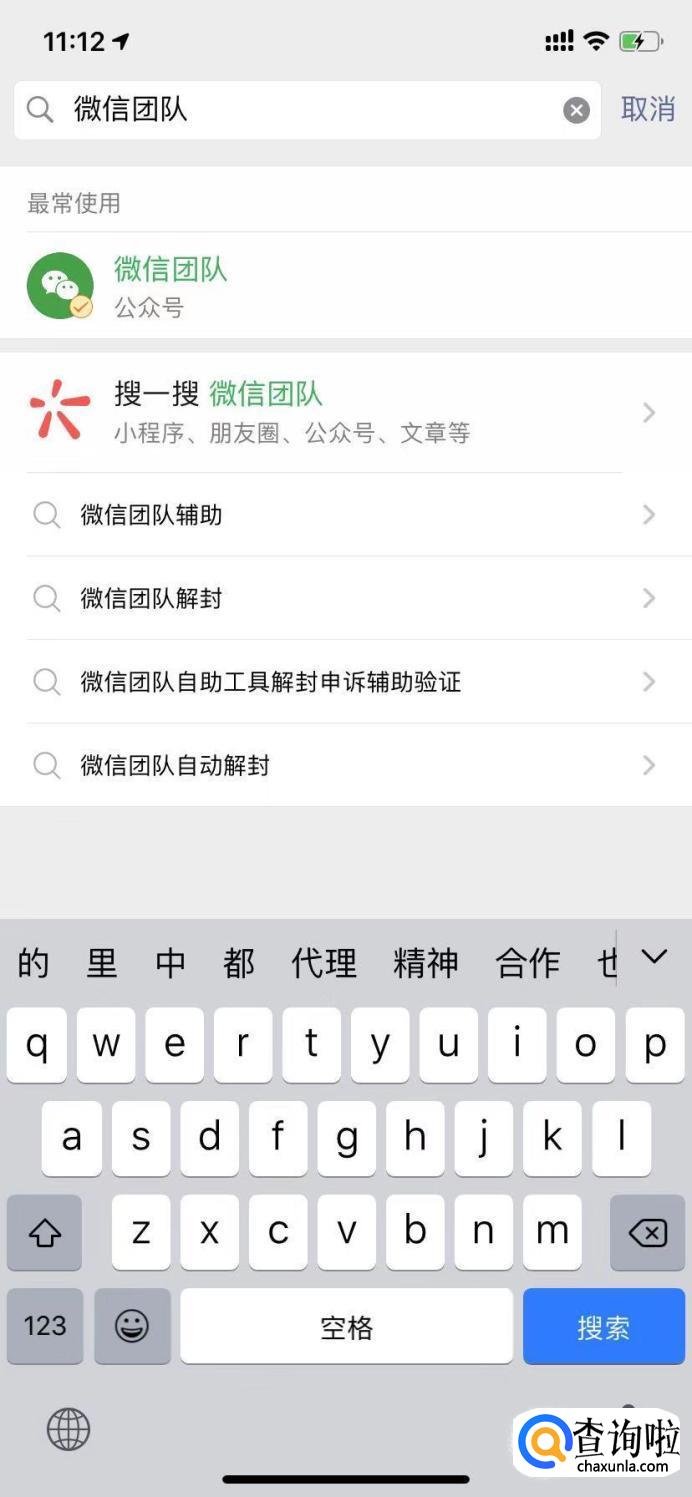Select the suggestion 微信团队辅助
692x1497 pixels.
pos(340,515)
